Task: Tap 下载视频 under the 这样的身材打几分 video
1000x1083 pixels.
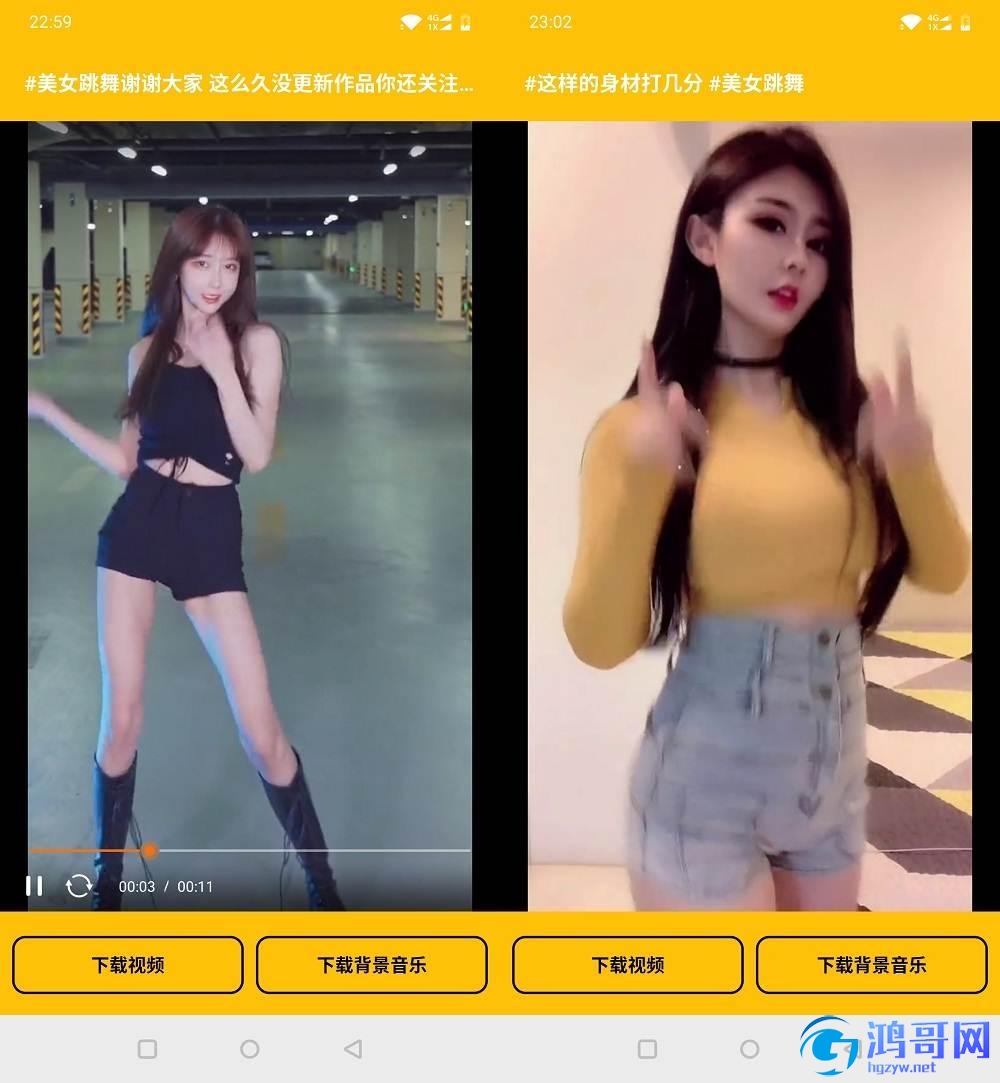Action: click(x=628, y=965)
